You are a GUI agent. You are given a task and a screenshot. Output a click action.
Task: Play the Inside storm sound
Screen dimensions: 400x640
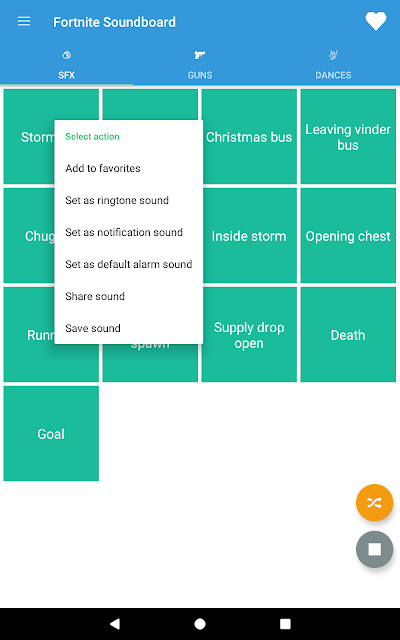249,236
